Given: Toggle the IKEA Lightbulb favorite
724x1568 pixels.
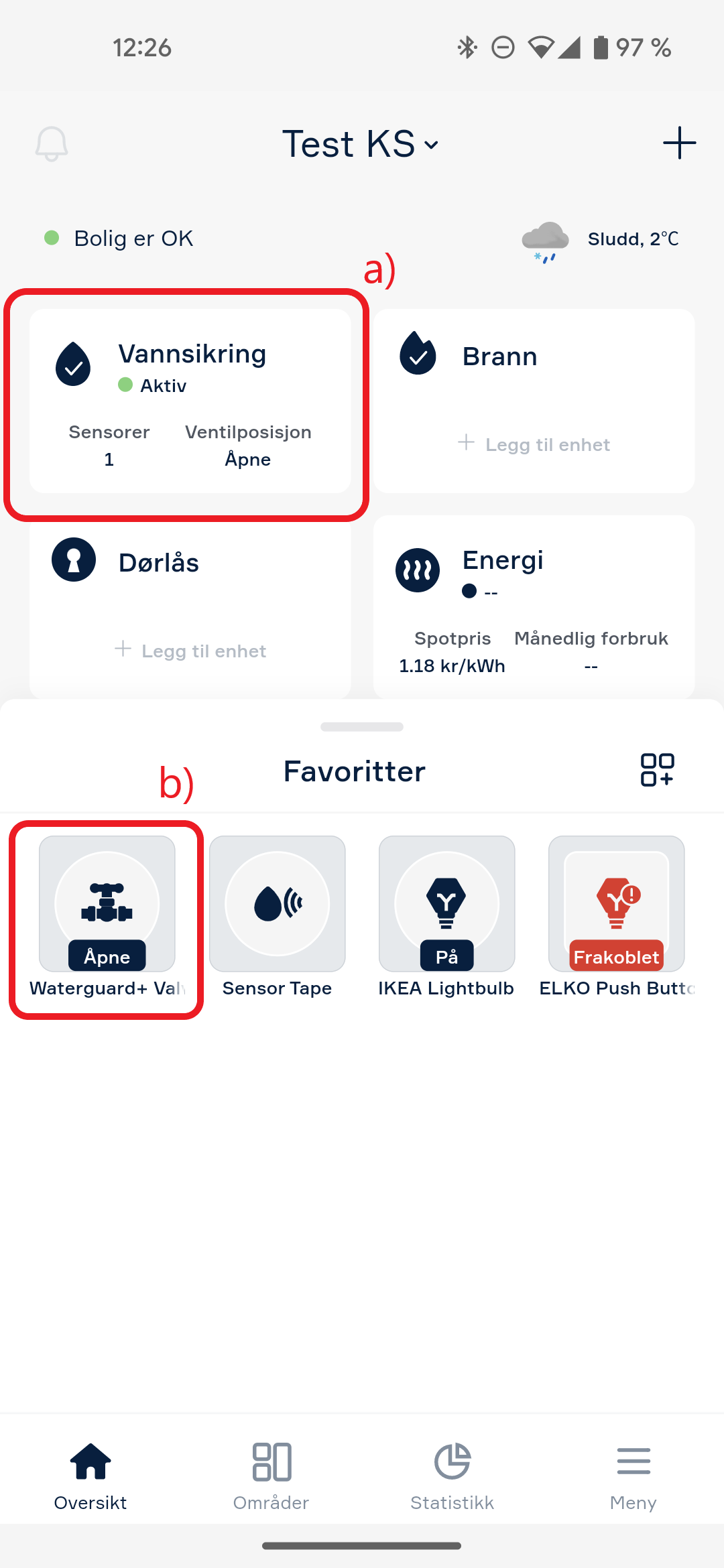Looking at the screenshot, I should (446, 905).
